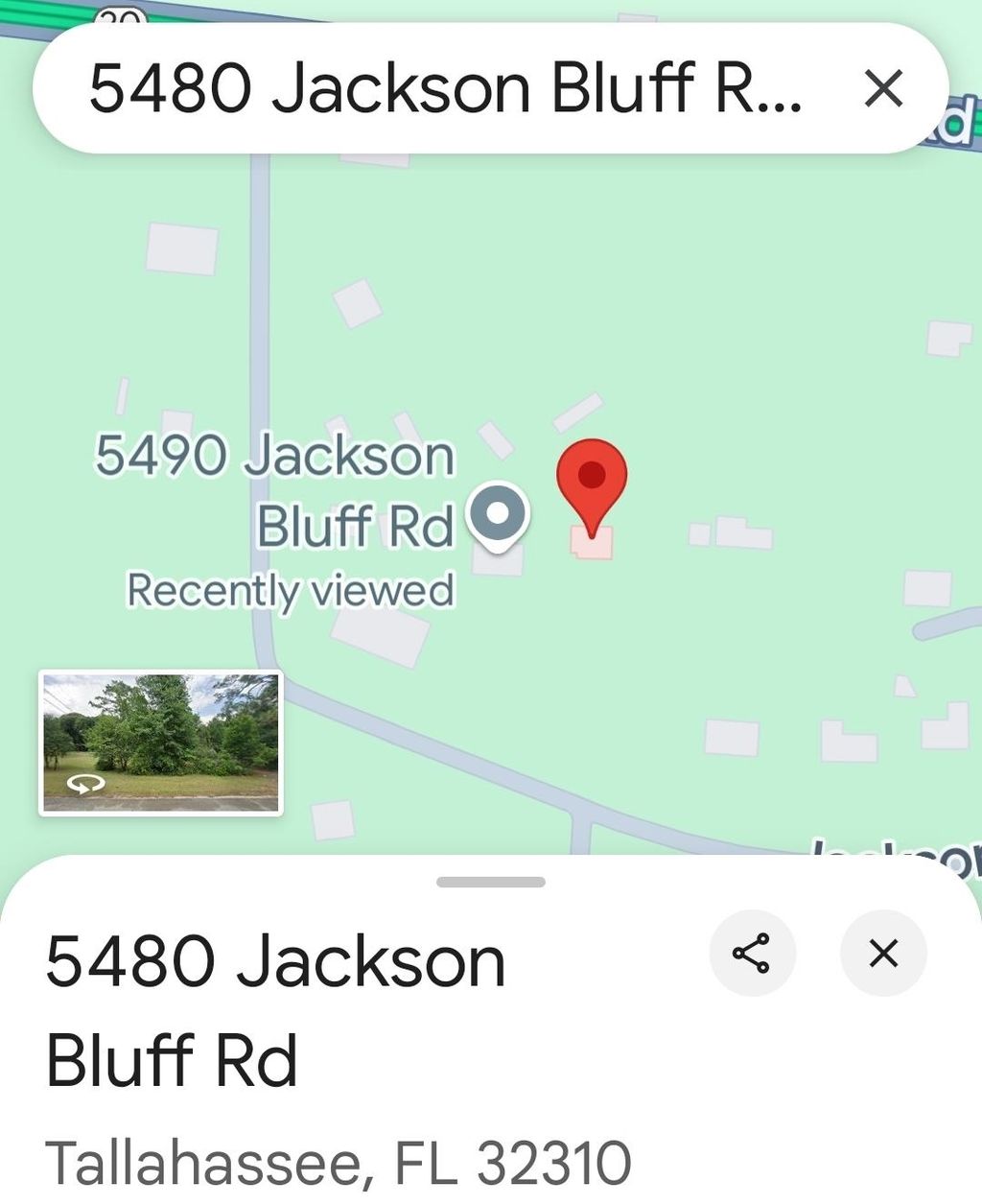Clear the search text with the X
The image size is (982, 1204).
882,89
